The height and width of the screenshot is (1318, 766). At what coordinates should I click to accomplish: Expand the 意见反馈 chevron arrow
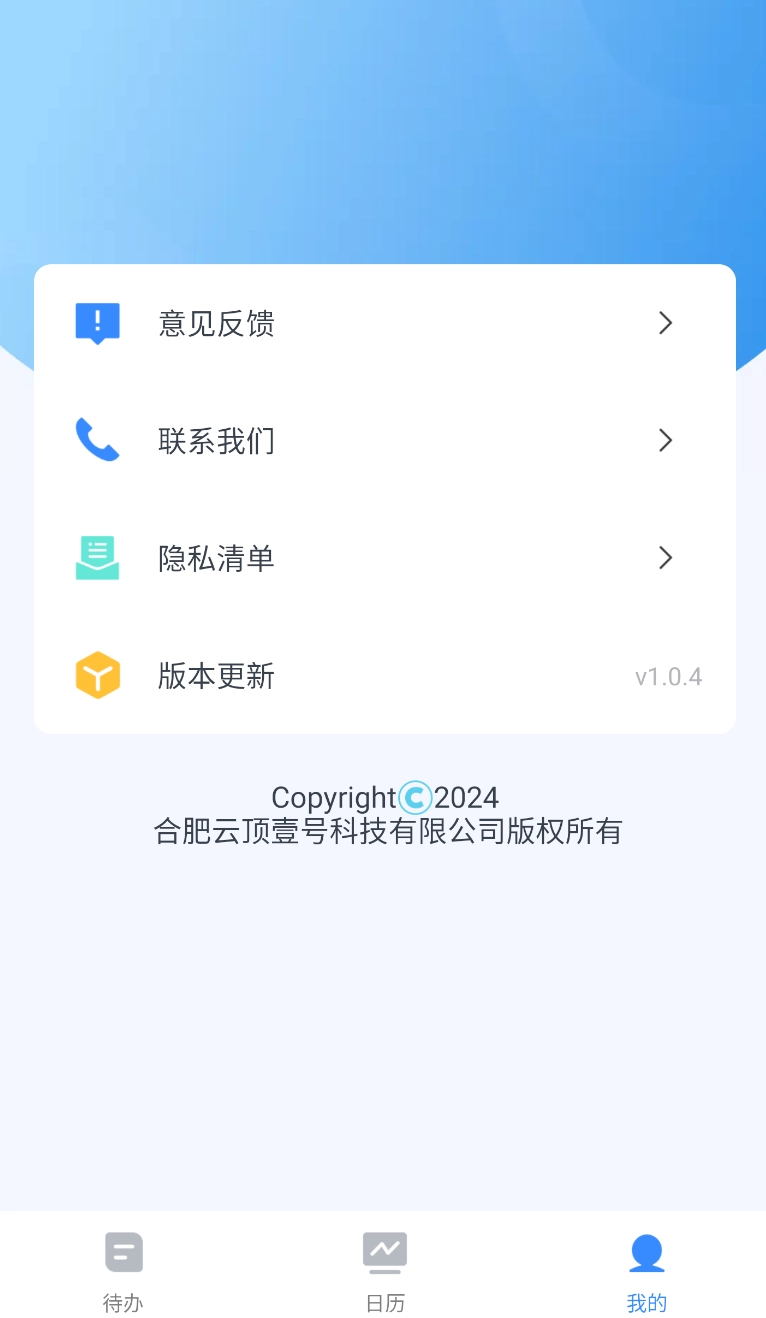point(664,322)
